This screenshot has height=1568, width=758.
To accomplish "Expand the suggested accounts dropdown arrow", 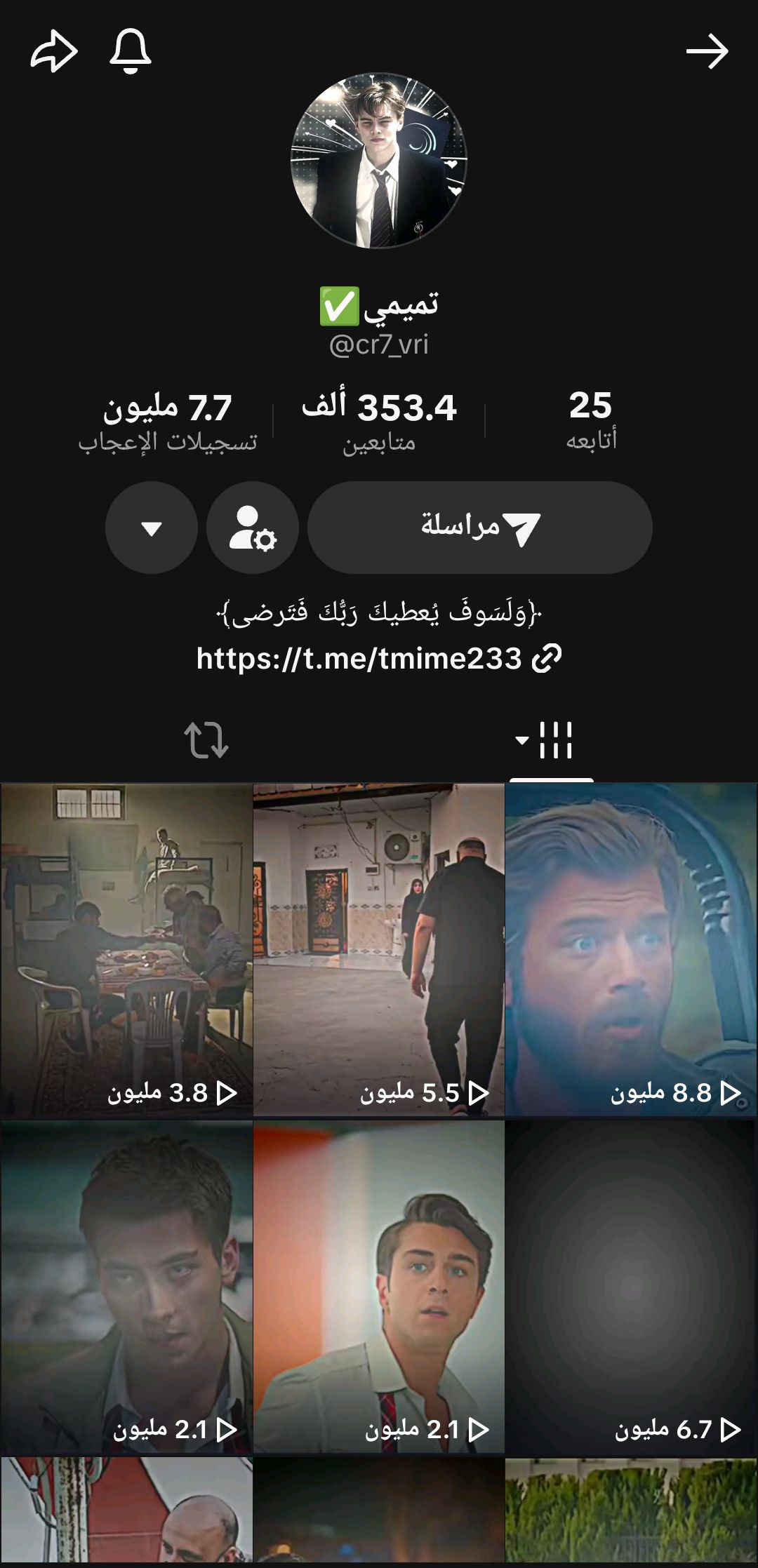I will 152,527.
